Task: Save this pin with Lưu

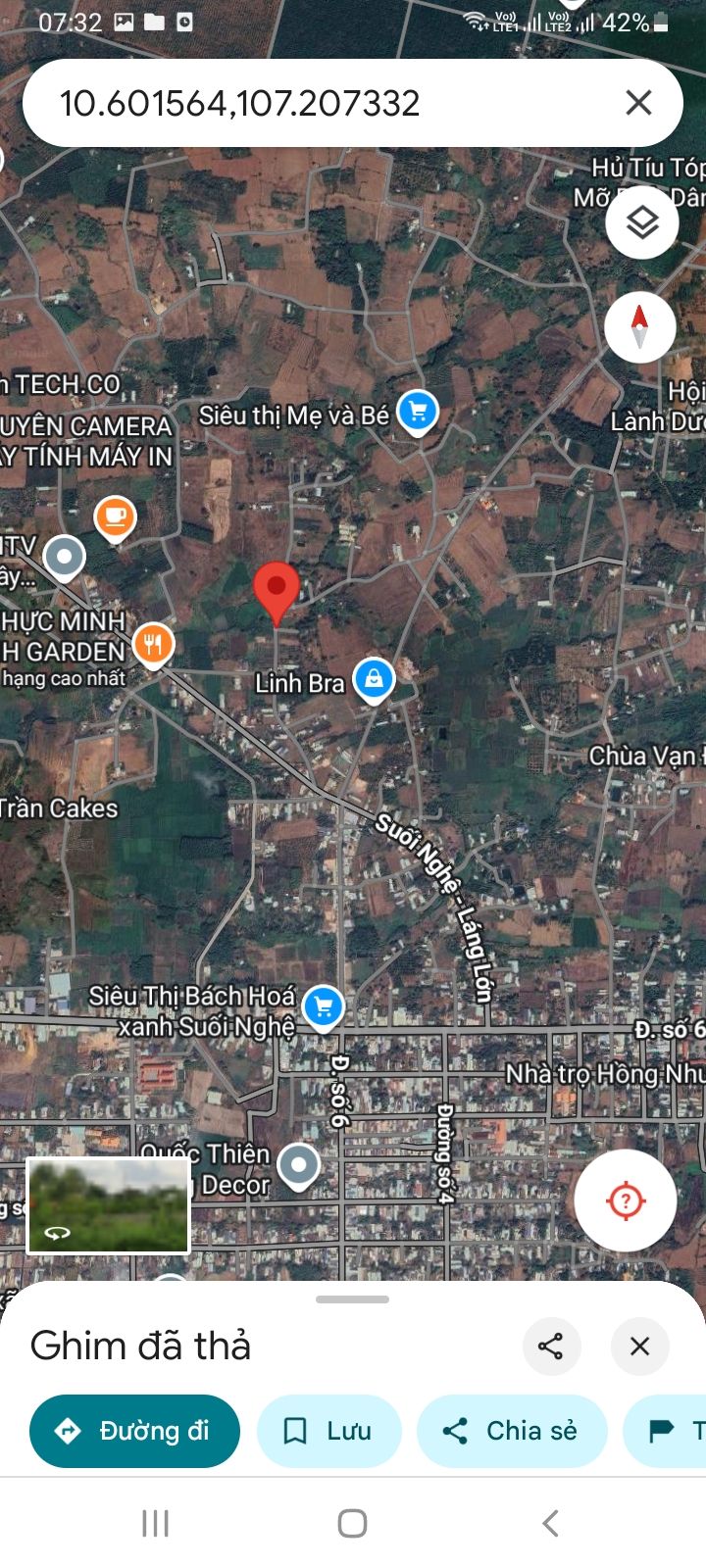Action: (x=328, y=1431)
